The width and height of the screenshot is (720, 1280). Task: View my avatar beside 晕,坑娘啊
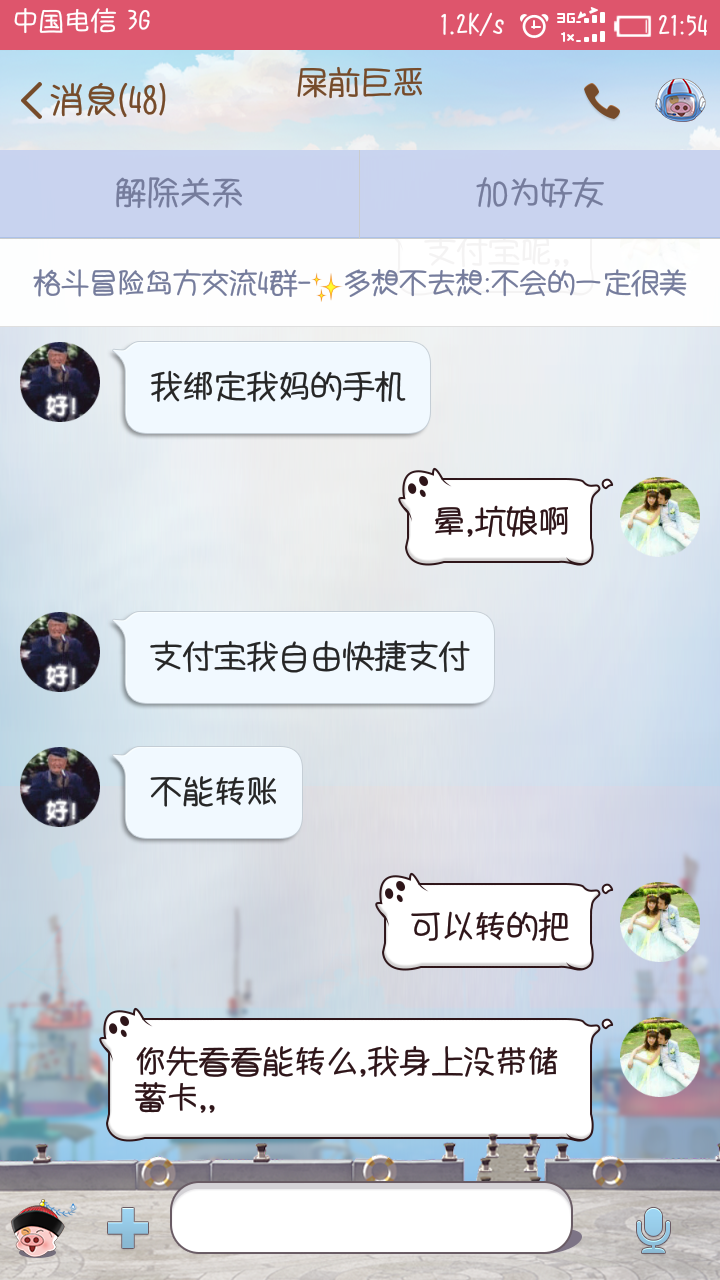click(x=660, y=516)
